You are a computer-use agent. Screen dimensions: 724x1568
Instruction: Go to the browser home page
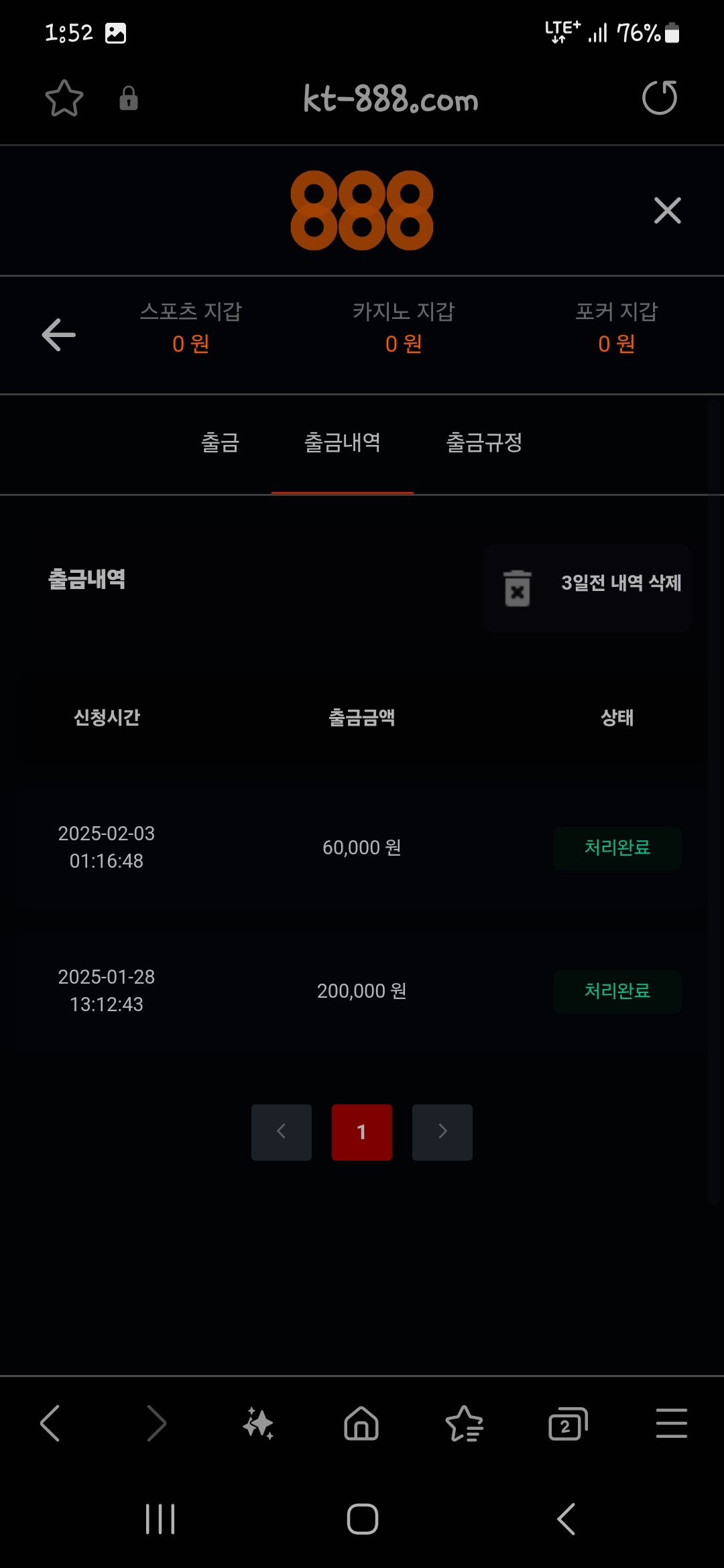point(361,1423)
